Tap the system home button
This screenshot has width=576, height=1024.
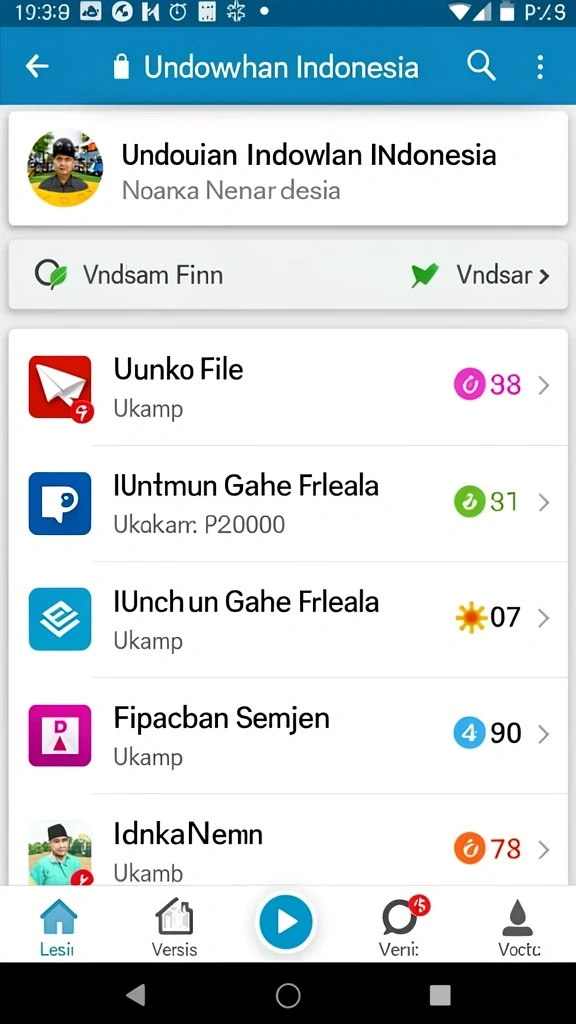tap(288, 995)
